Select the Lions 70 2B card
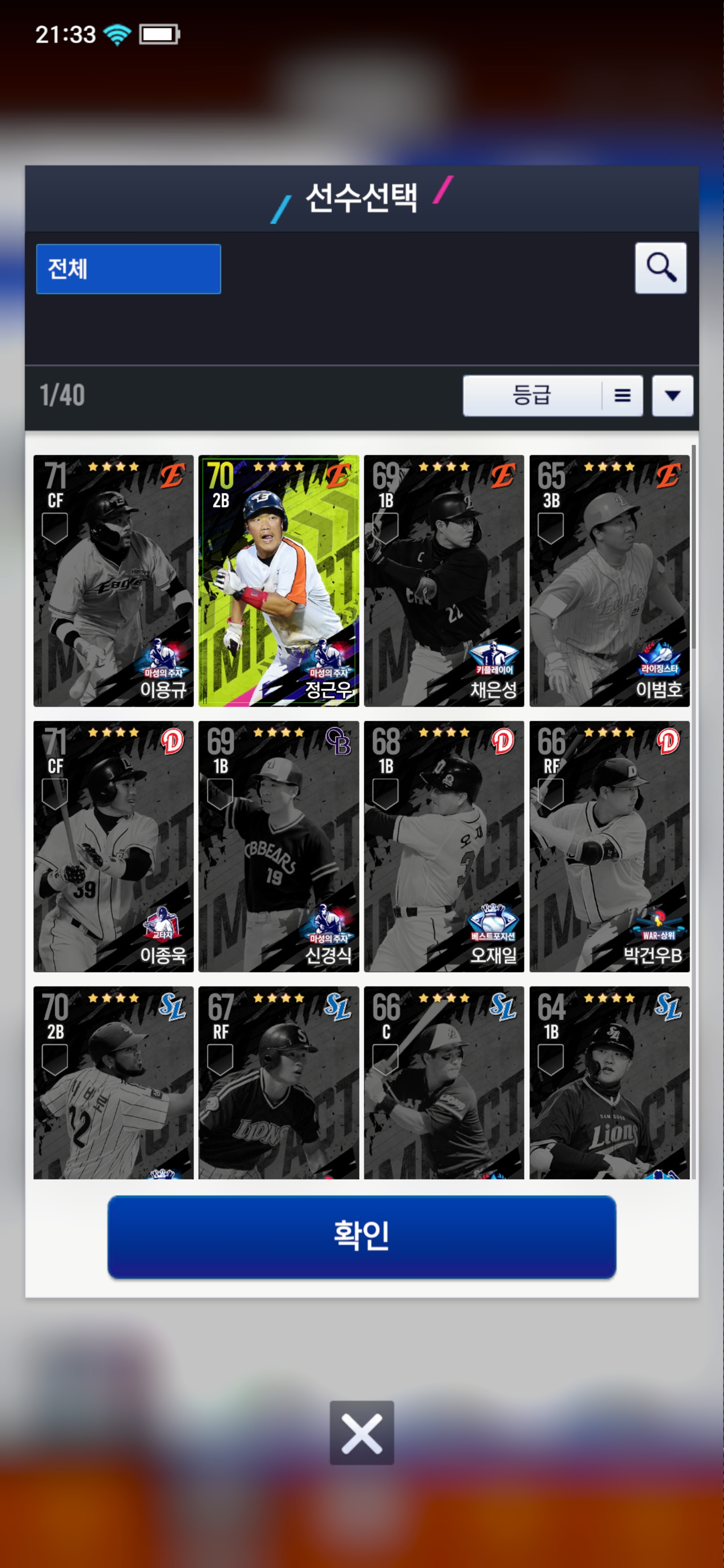 pyautogui.click(x=113, y=1082)
